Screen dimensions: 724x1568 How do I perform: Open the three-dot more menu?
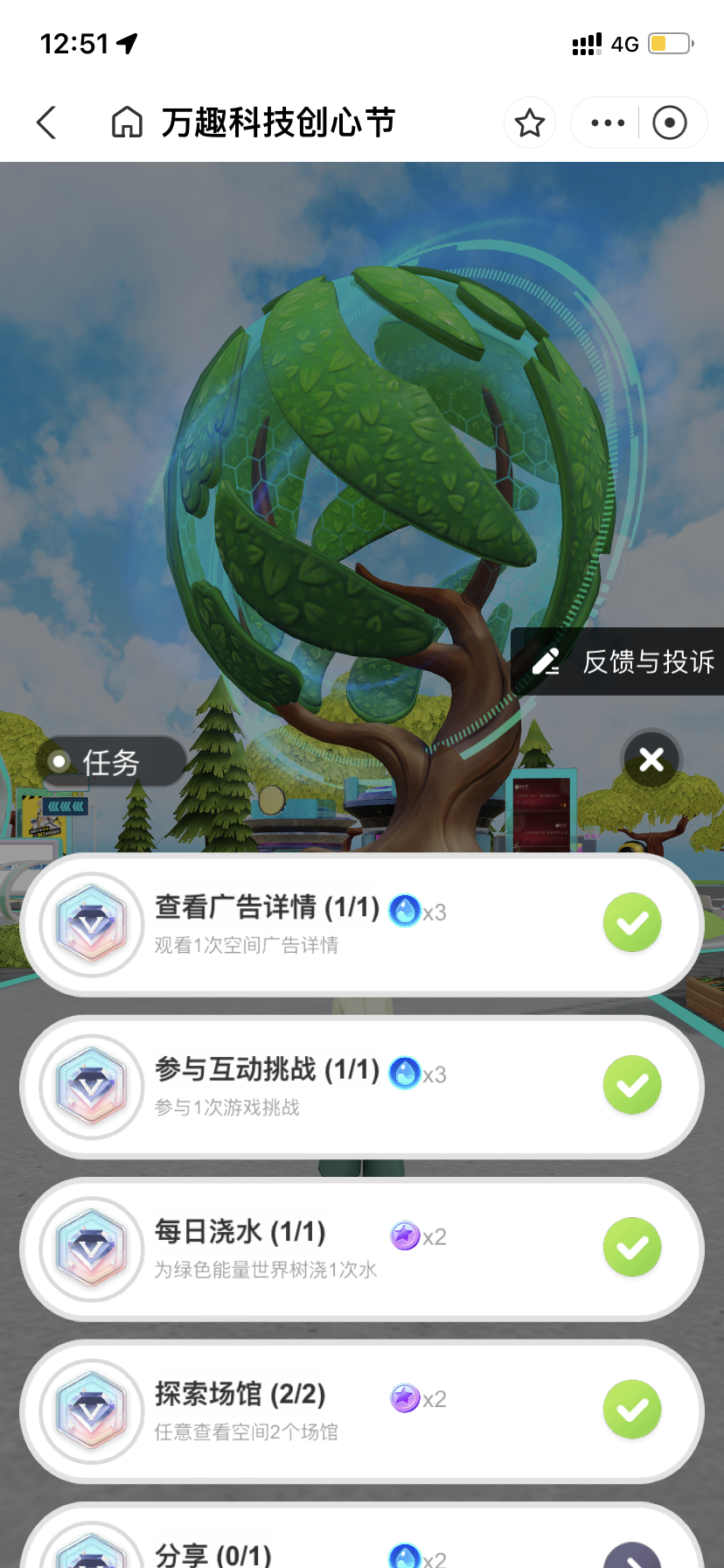[608, 122]
